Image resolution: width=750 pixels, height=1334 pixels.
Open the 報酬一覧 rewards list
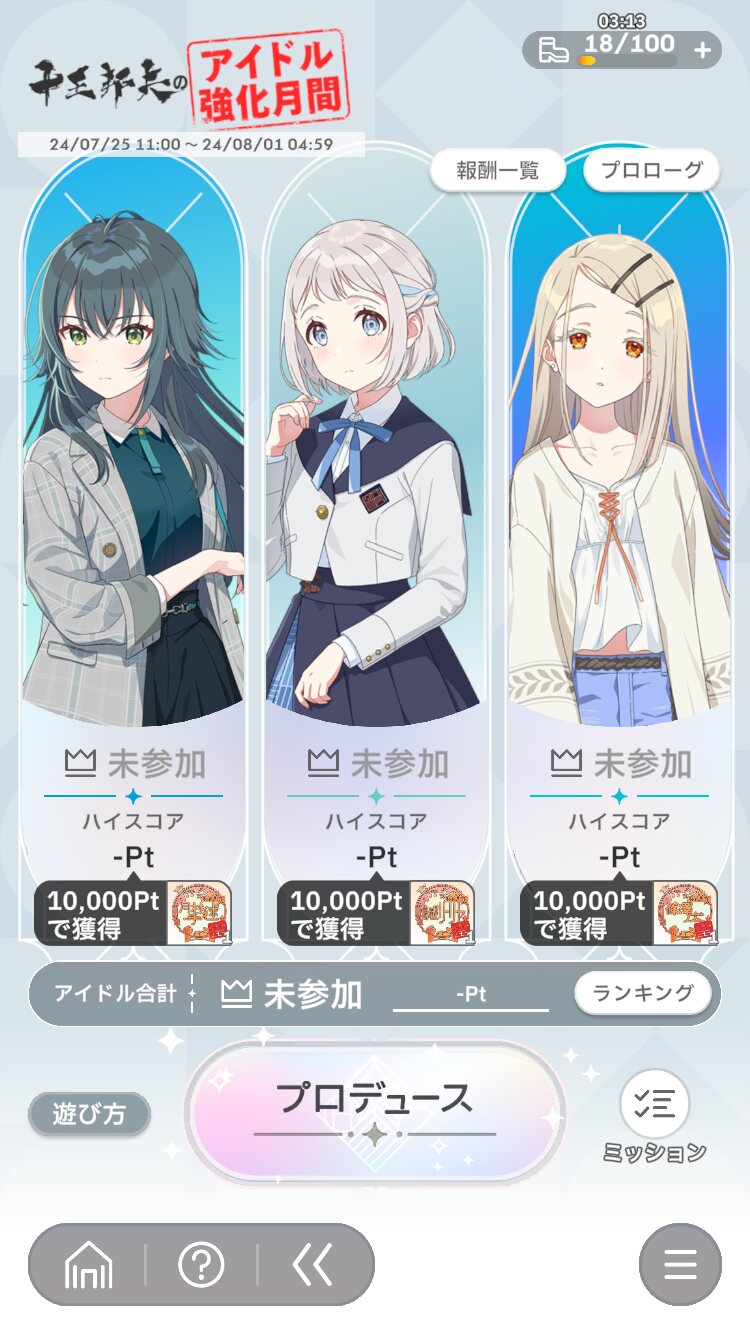(498, 170)
